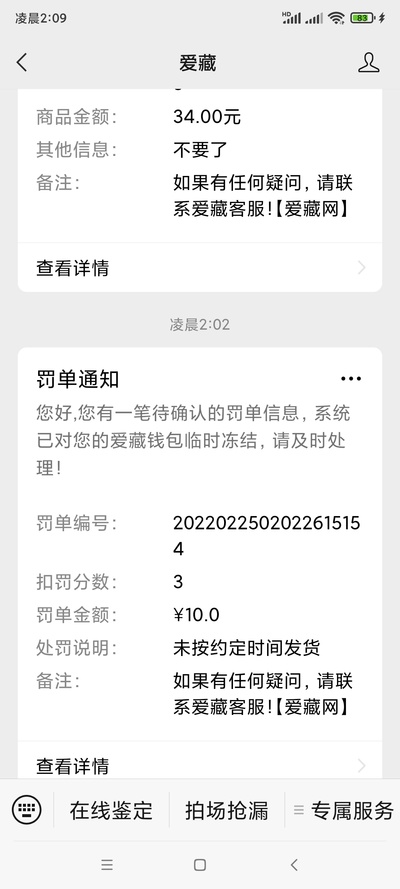
Task: Switch to keyboard input mode
Action: 27,810
